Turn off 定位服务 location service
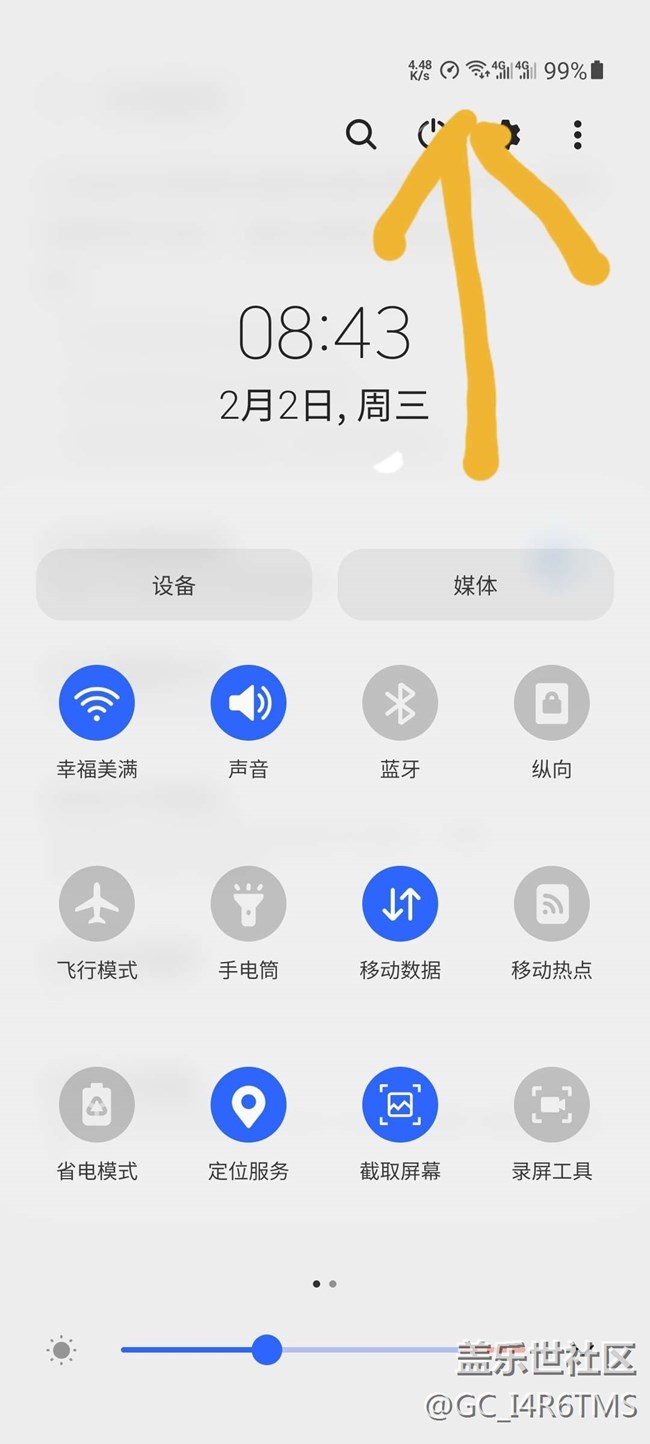Image resolution: width=650 pixels, height=1444 pixels. tap(248, 1105)
